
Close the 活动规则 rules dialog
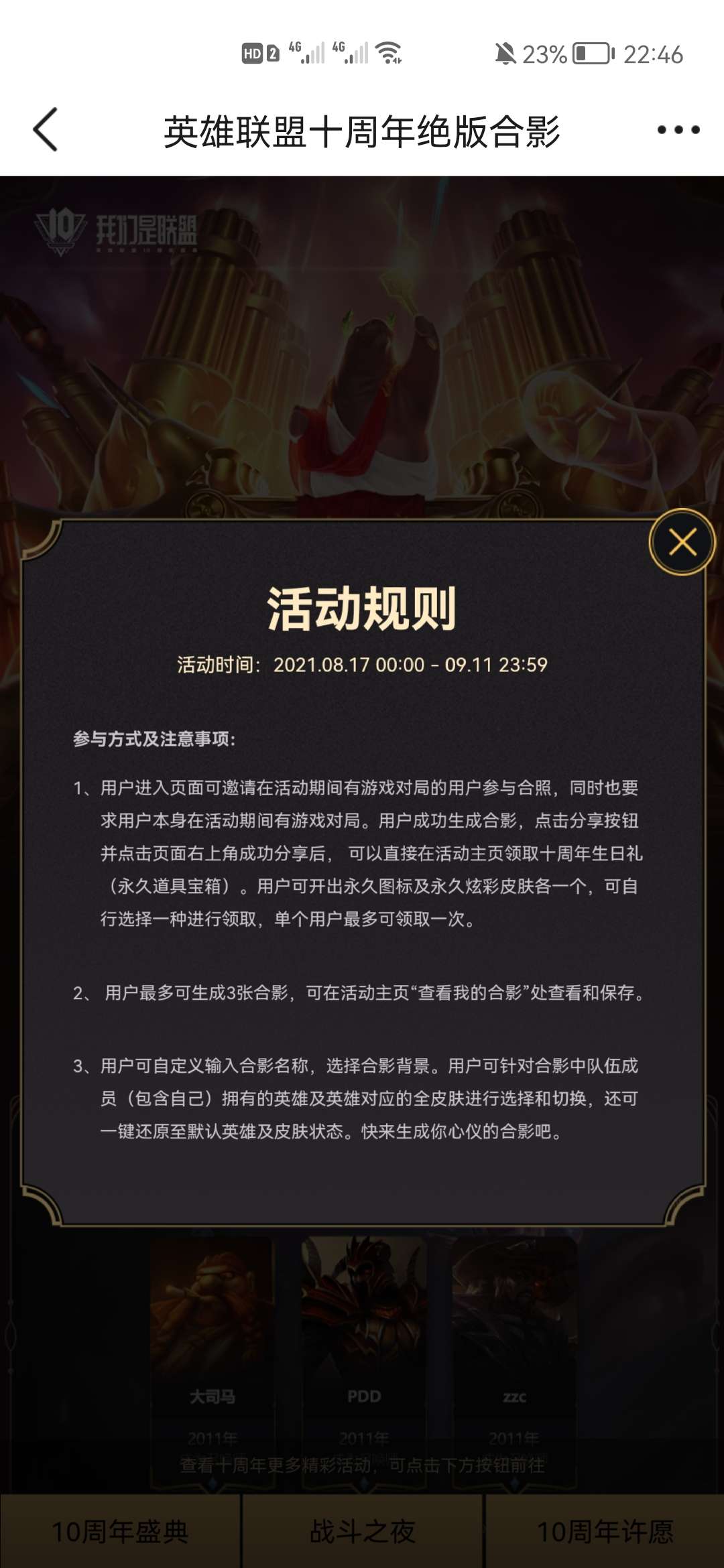pyautogui.click(x=682, y=542)
